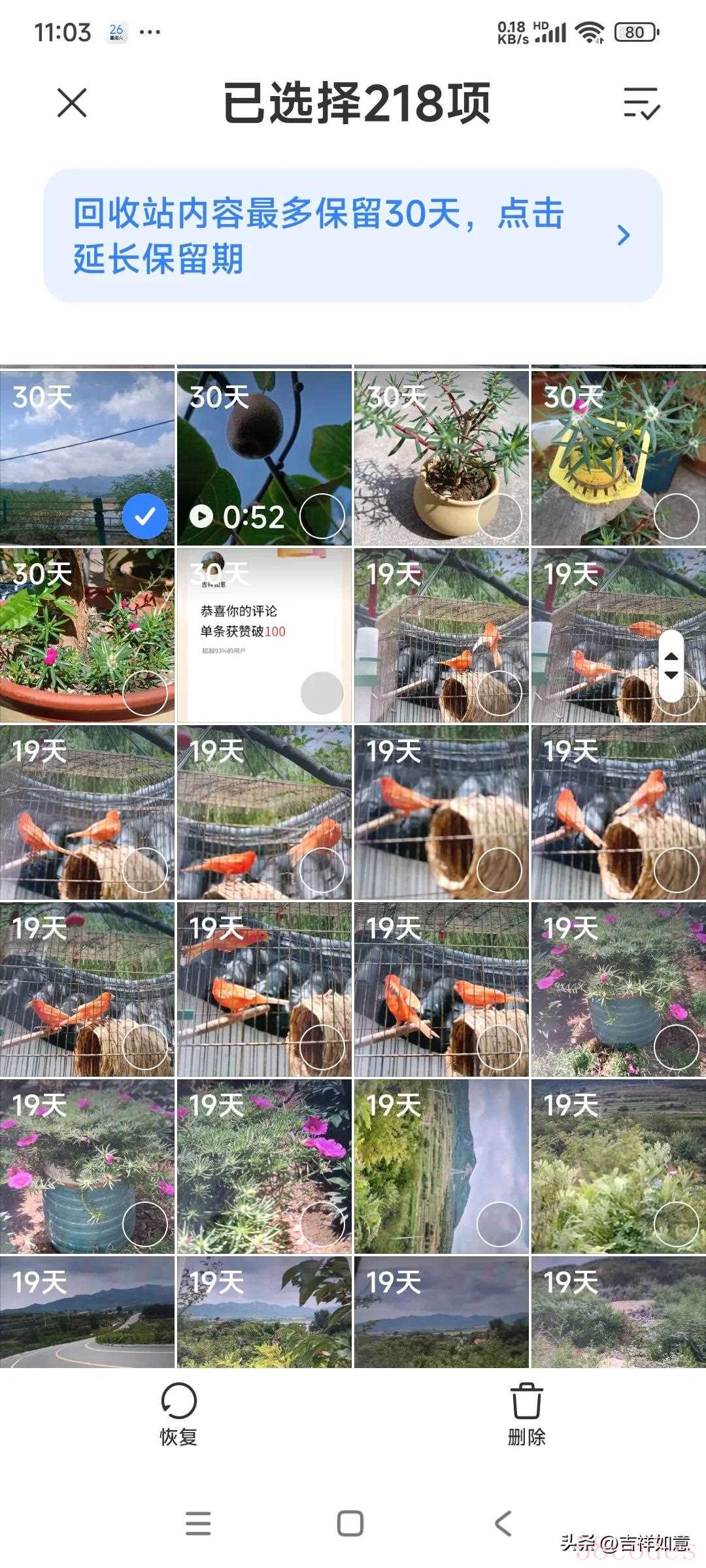Open the banner to extend the 30-day retention period
Screen dimensions: 706x1568
point(353,235)
